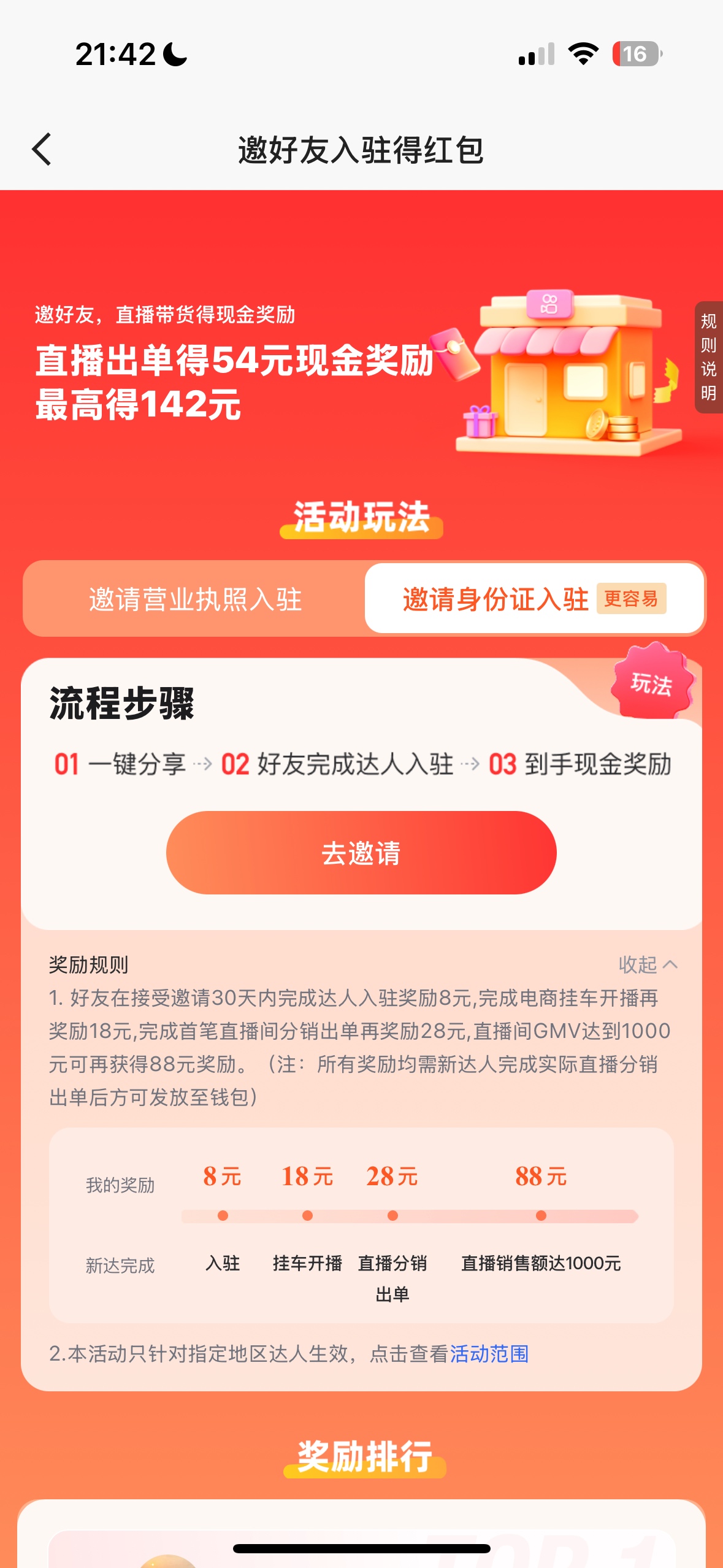Viewport: 723px width, 1568px height.
Task: Tap the 玩法 badge
Action: (x=652, y=683)
